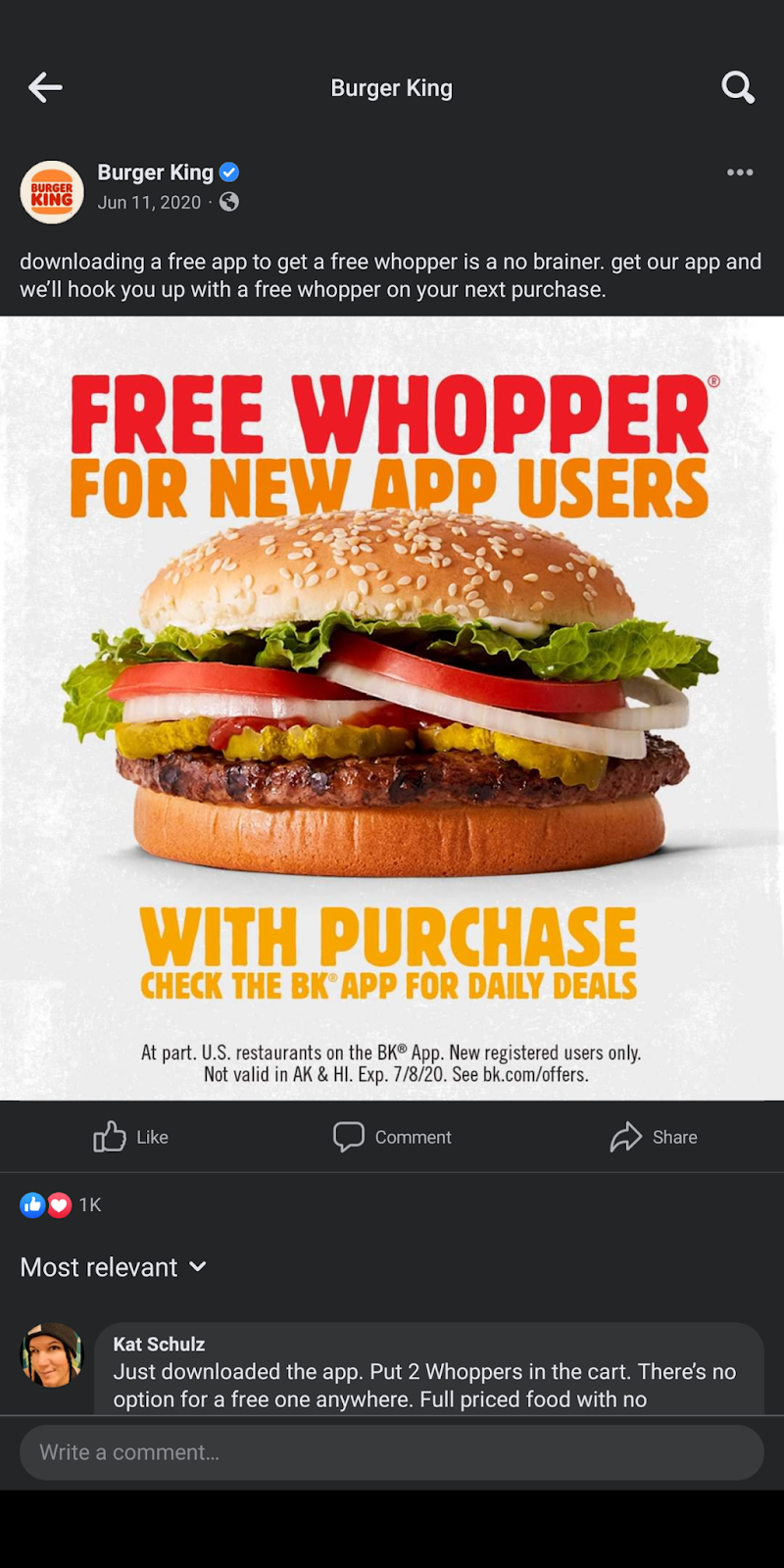Open Kat Schulz's profile photo

52,1355
